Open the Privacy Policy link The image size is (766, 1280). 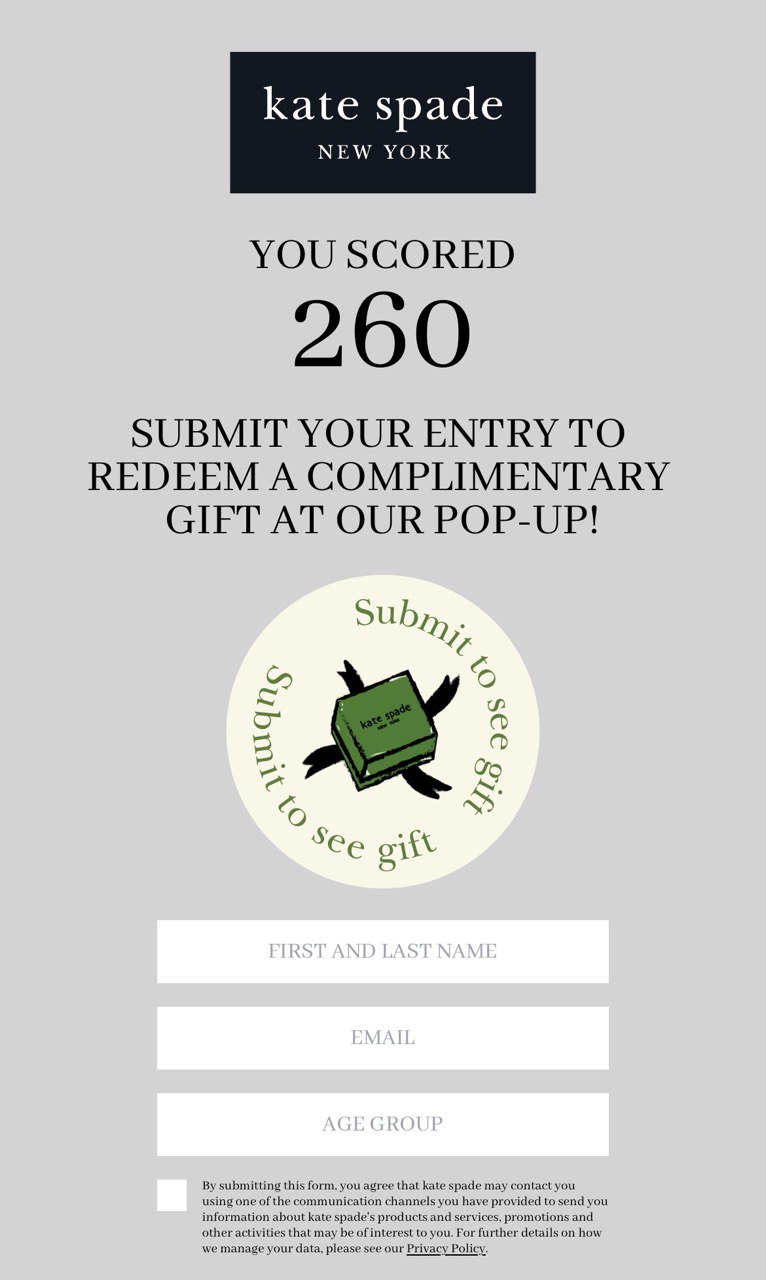[445, 1249]
